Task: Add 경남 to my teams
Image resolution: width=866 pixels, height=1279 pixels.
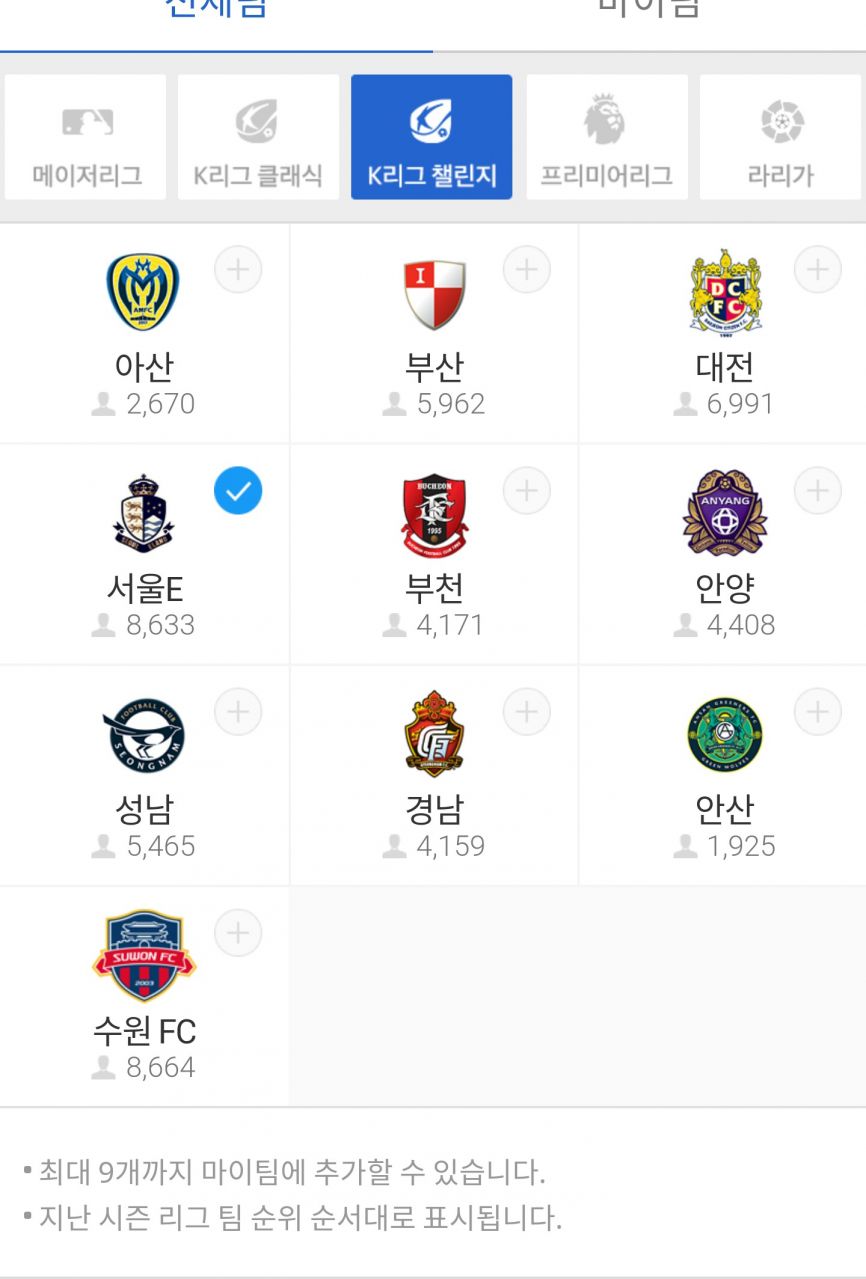Action: click(x=527, y=712)
